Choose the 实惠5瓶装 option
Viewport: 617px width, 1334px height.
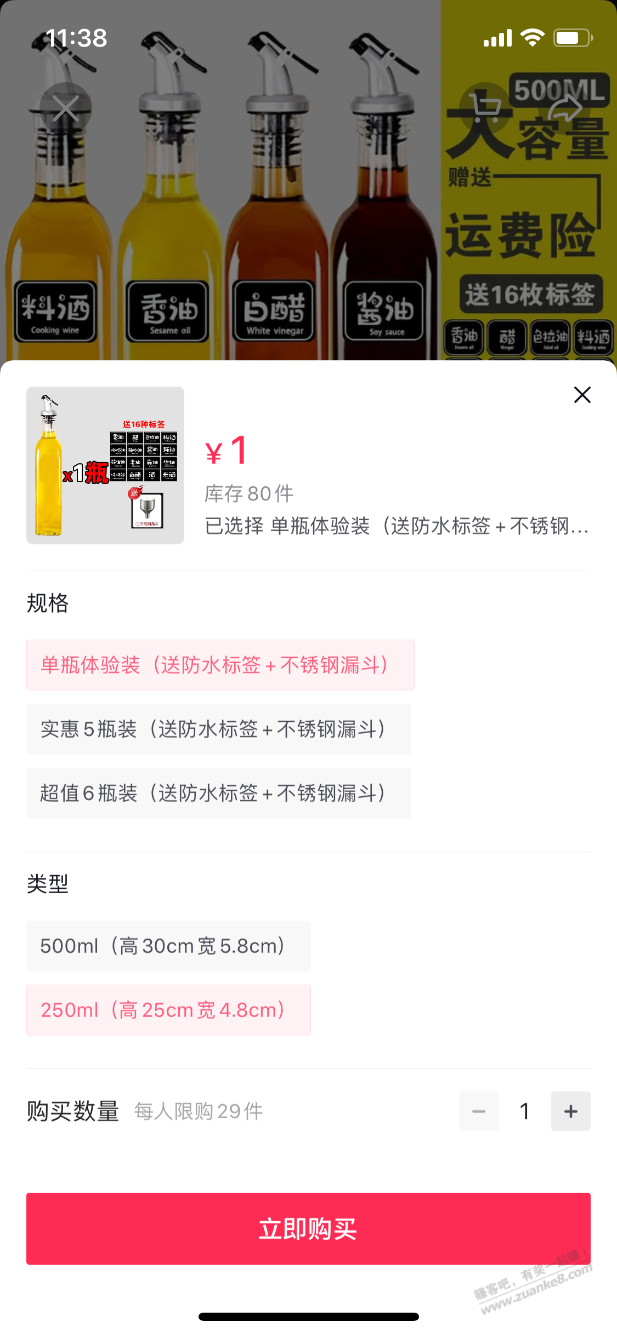click(218, 729)
